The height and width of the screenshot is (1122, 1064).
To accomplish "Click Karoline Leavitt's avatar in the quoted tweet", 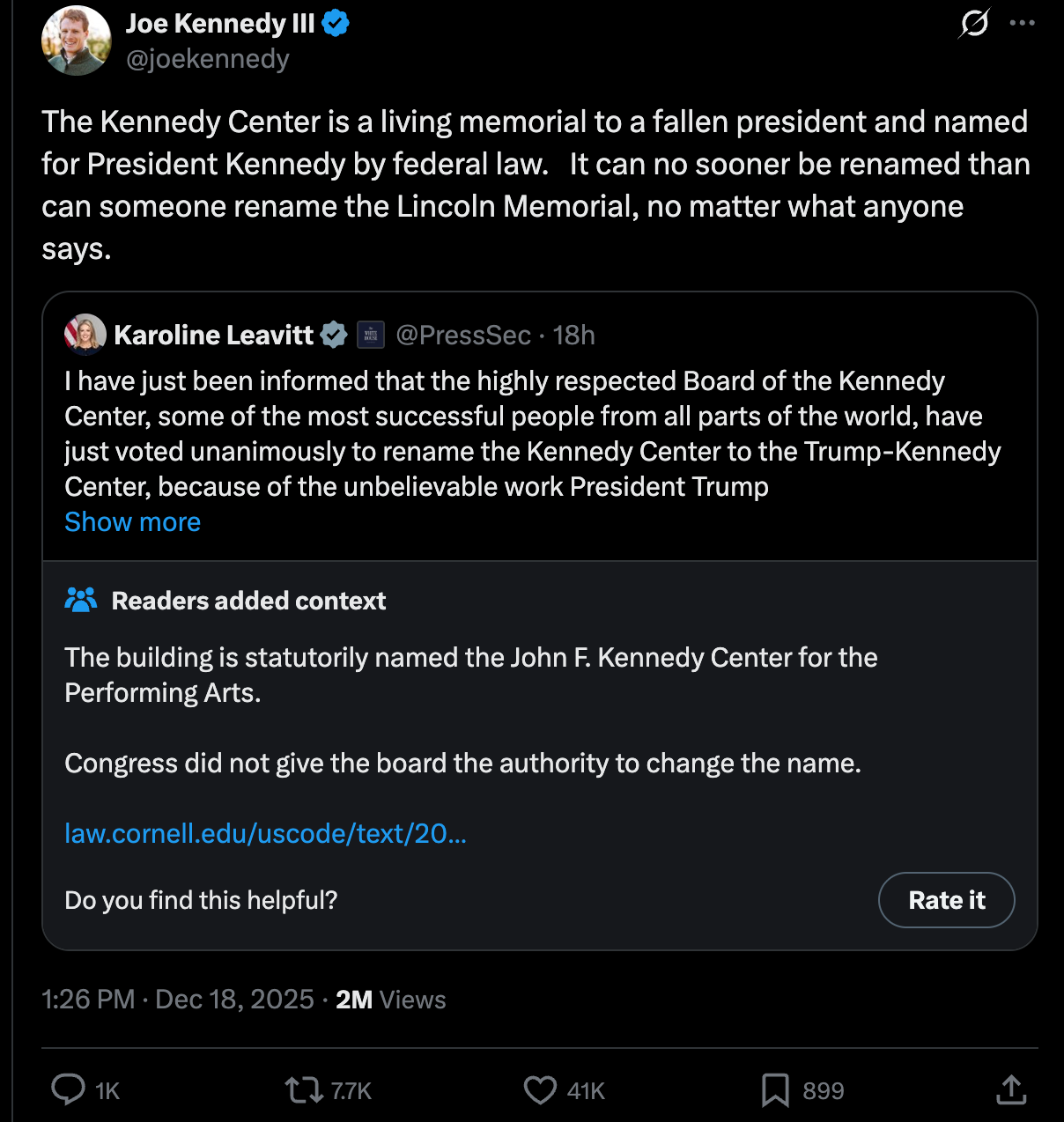I will 85,334.
